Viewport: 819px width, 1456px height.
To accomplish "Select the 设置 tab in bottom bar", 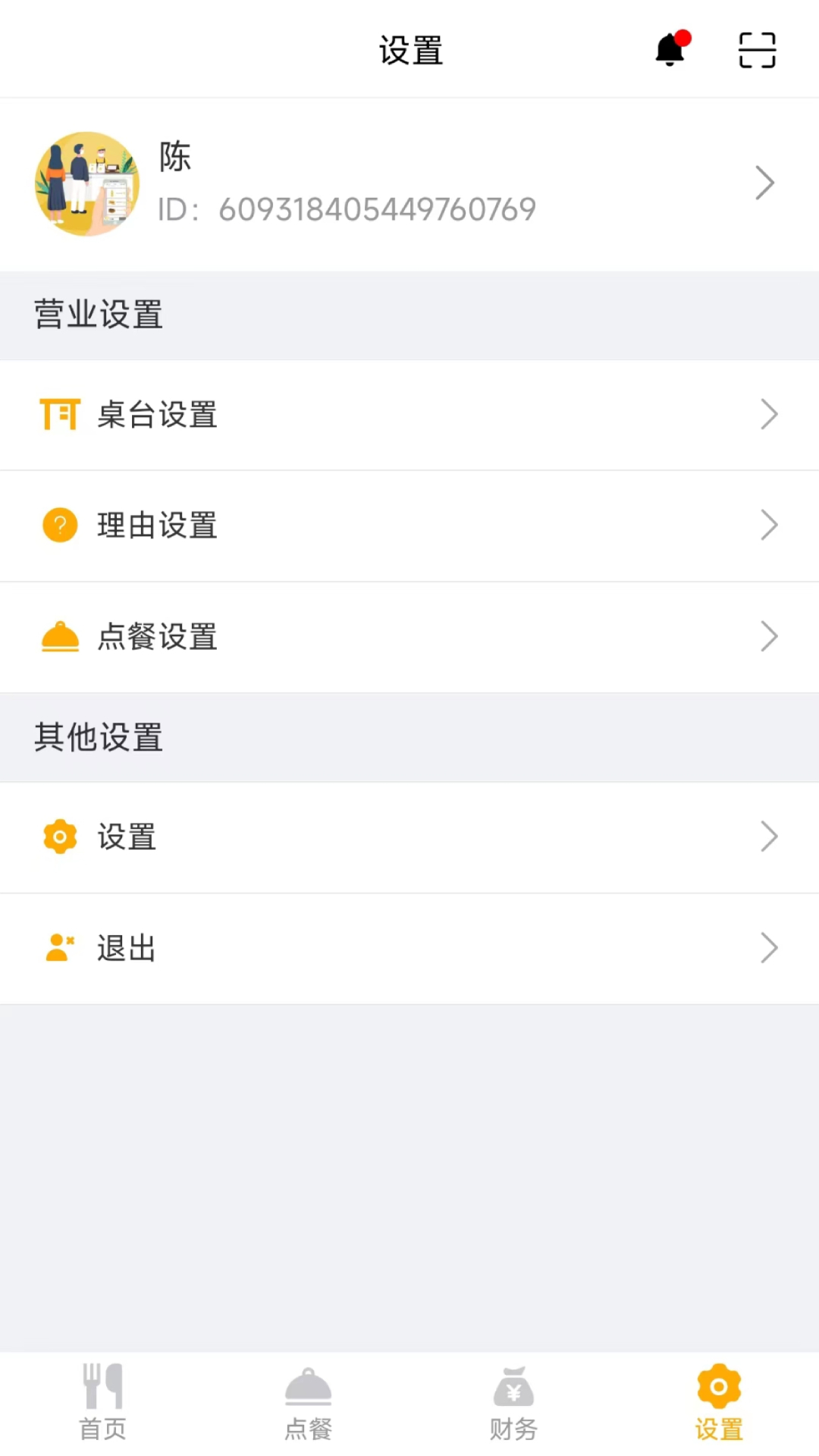I will coord(717,1403).
